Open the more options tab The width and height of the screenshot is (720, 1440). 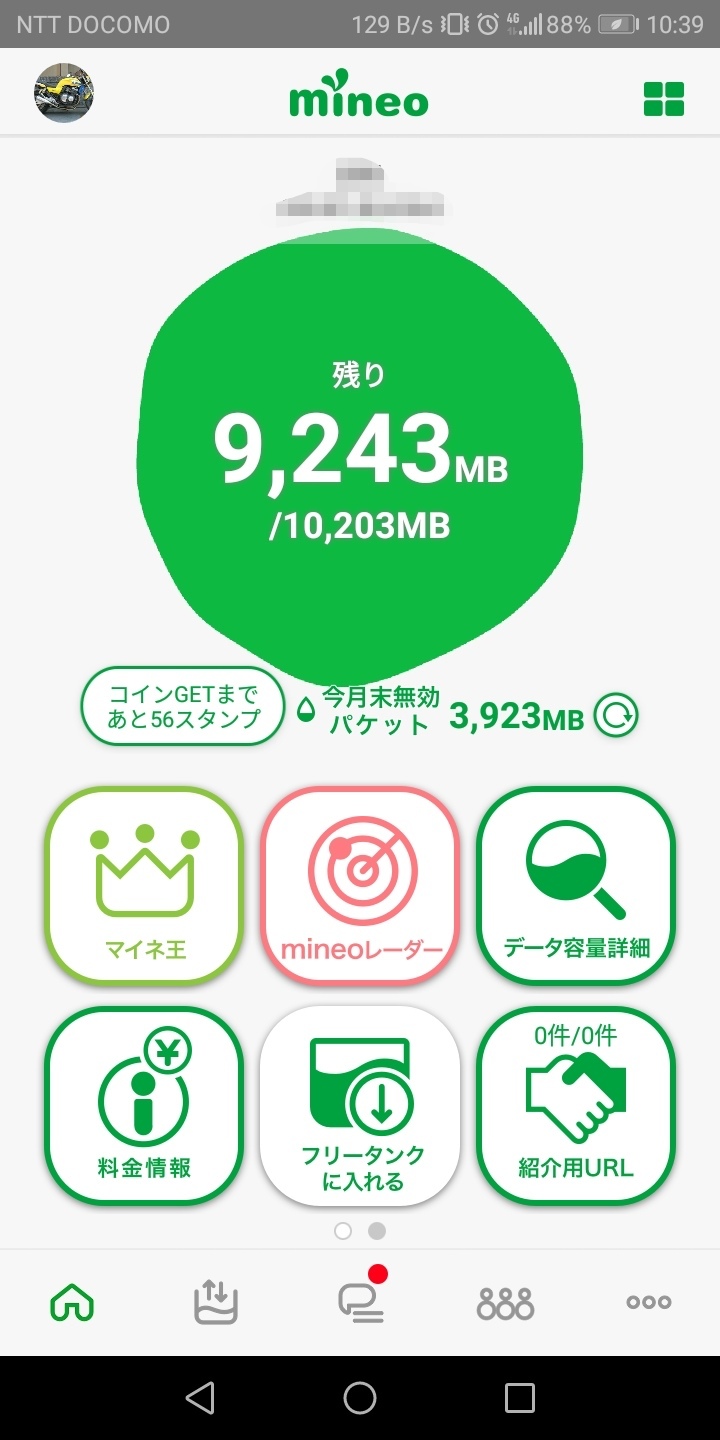pyautogui.click(x=649, y=1302)
